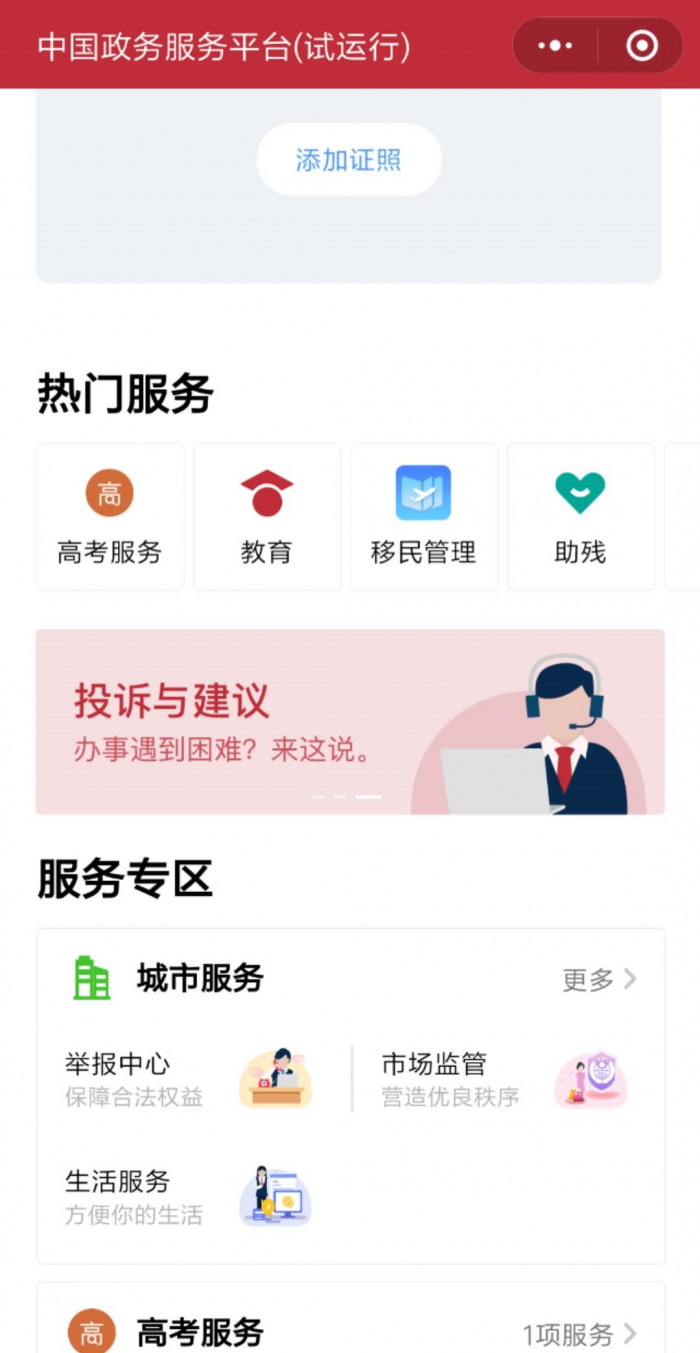Open the 助残 service tile
This screenshot has width=700, height=1353.
pos(580,517)
